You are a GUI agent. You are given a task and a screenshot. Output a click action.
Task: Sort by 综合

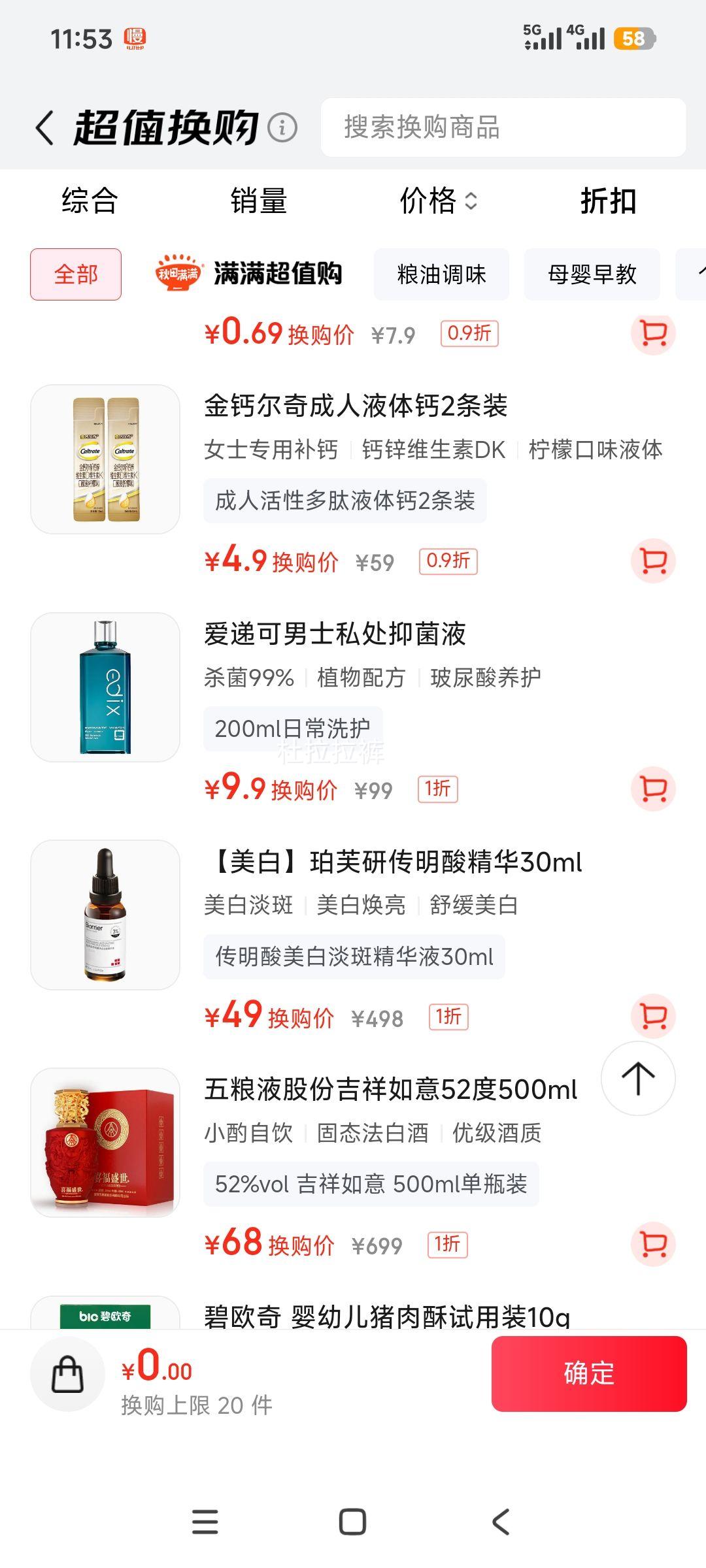[90, 201]
